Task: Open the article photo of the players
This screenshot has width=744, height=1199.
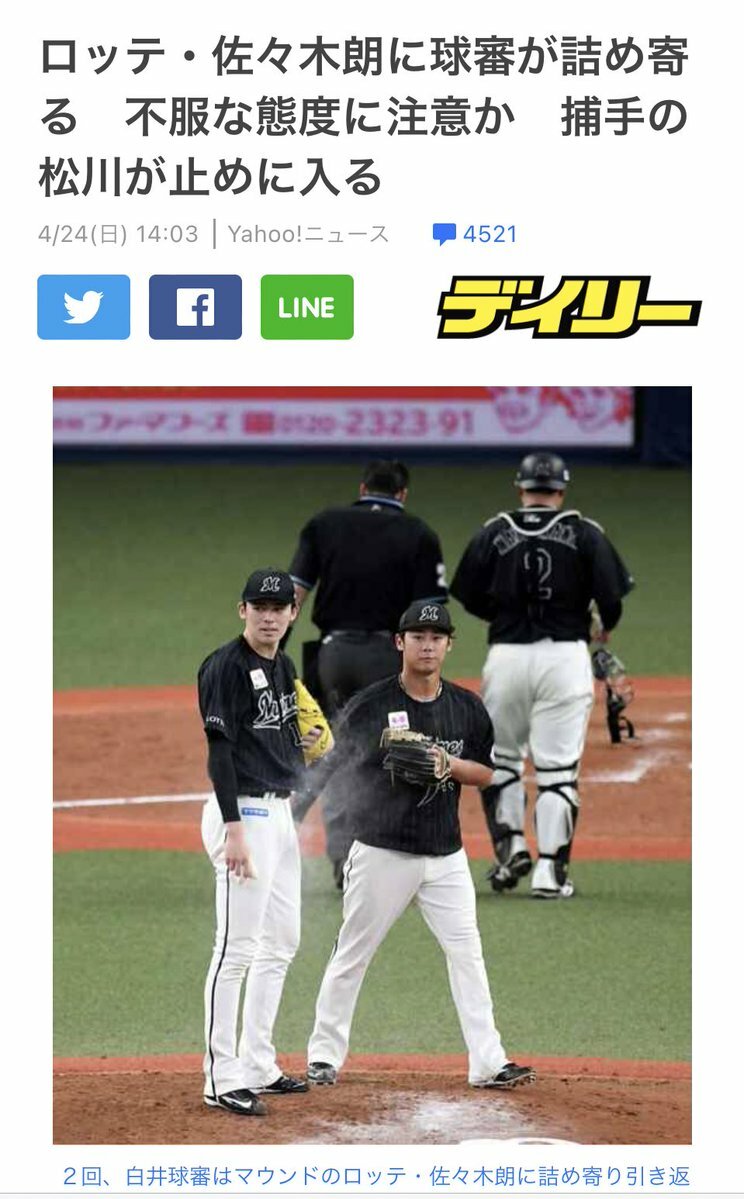Action: [372, 764]
